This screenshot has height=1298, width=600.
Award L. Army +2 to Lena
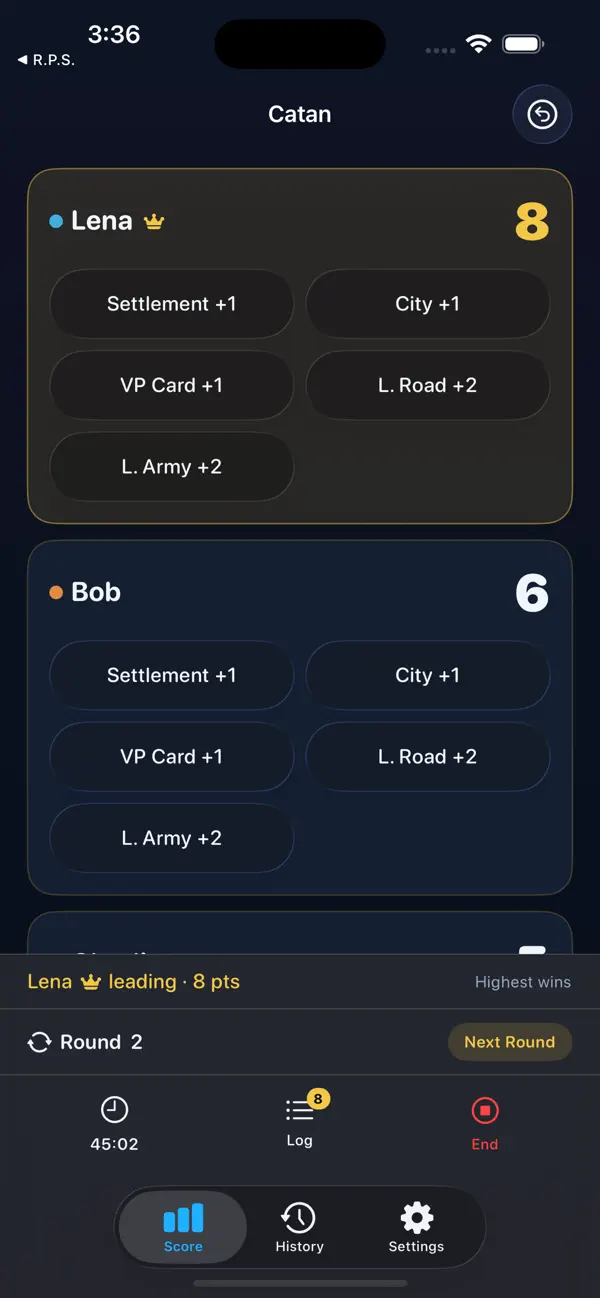pos(172,467)
